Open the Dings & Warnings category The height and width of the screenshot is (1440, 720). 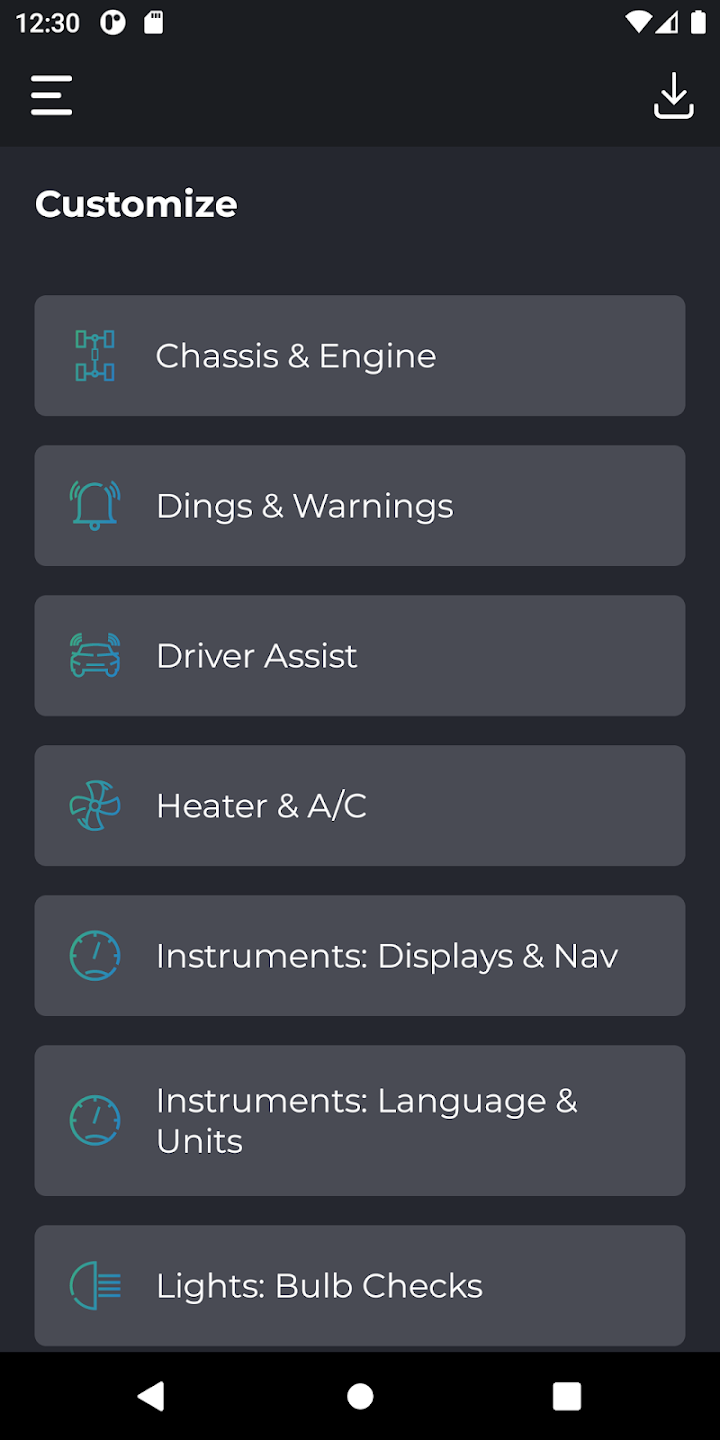point(360,505)
